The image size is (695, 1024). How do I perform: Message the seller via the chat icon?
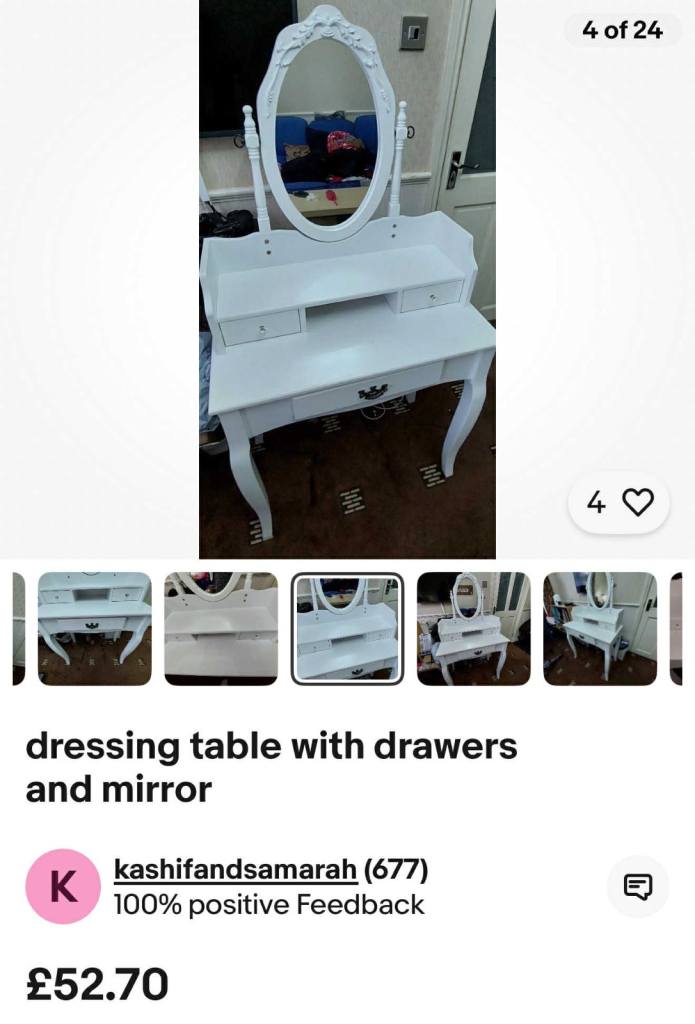pos(638,886)
